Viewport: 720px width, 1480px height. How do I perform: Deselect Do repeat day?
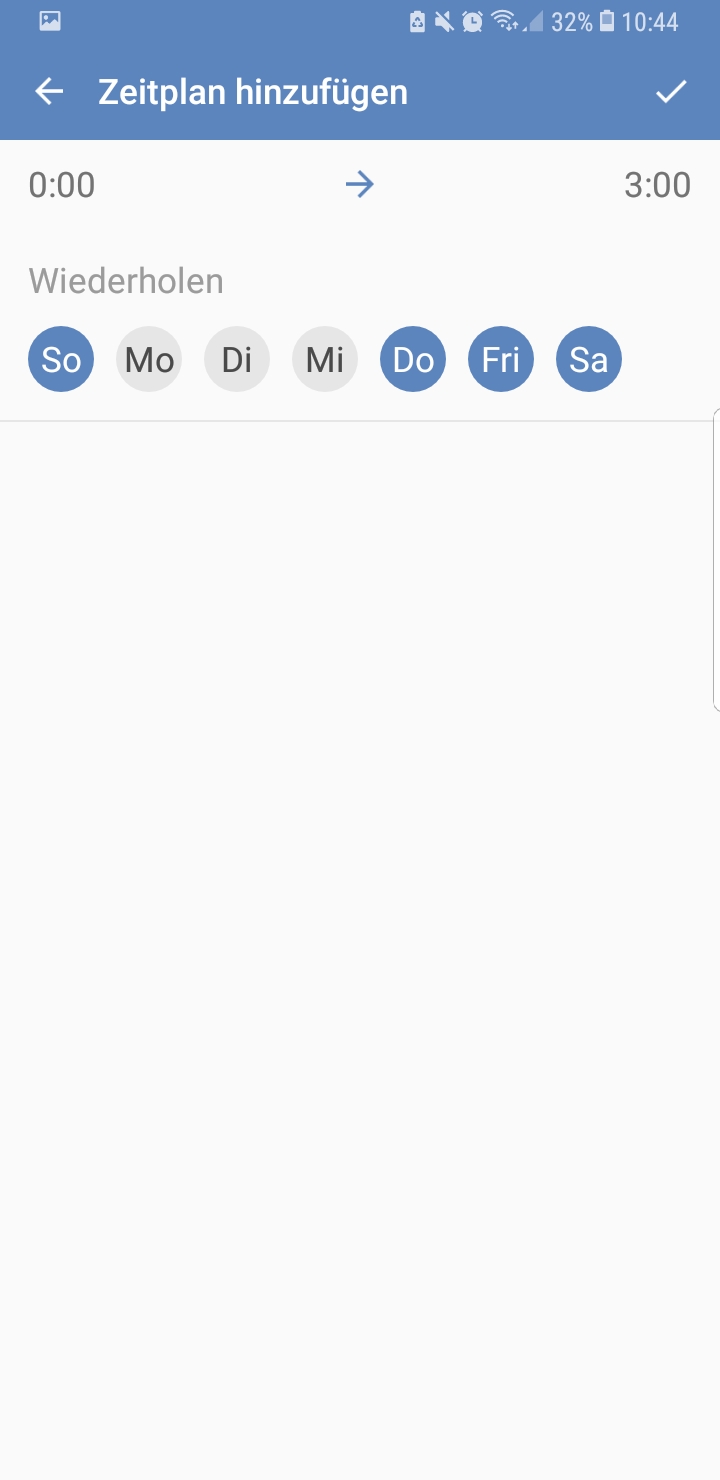coord(413,359)
